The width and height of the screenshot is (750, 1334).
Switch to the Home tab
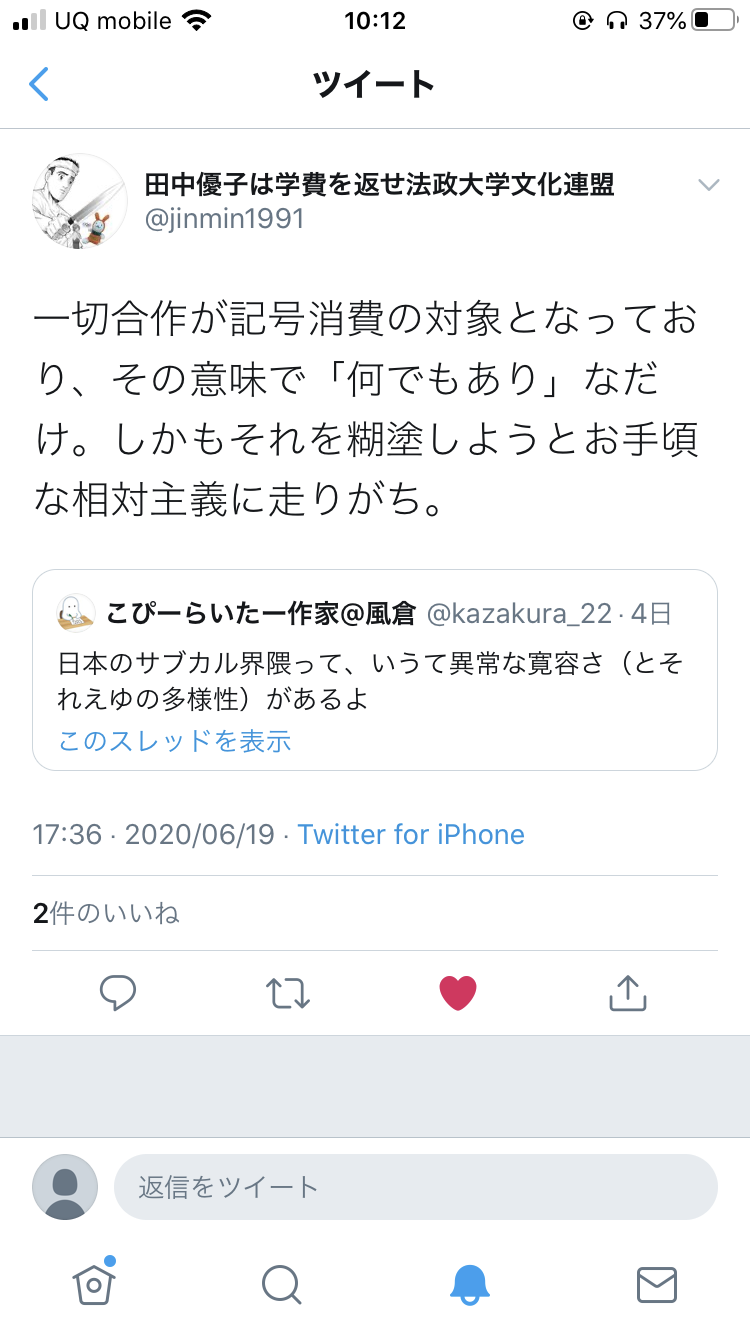94,1284
